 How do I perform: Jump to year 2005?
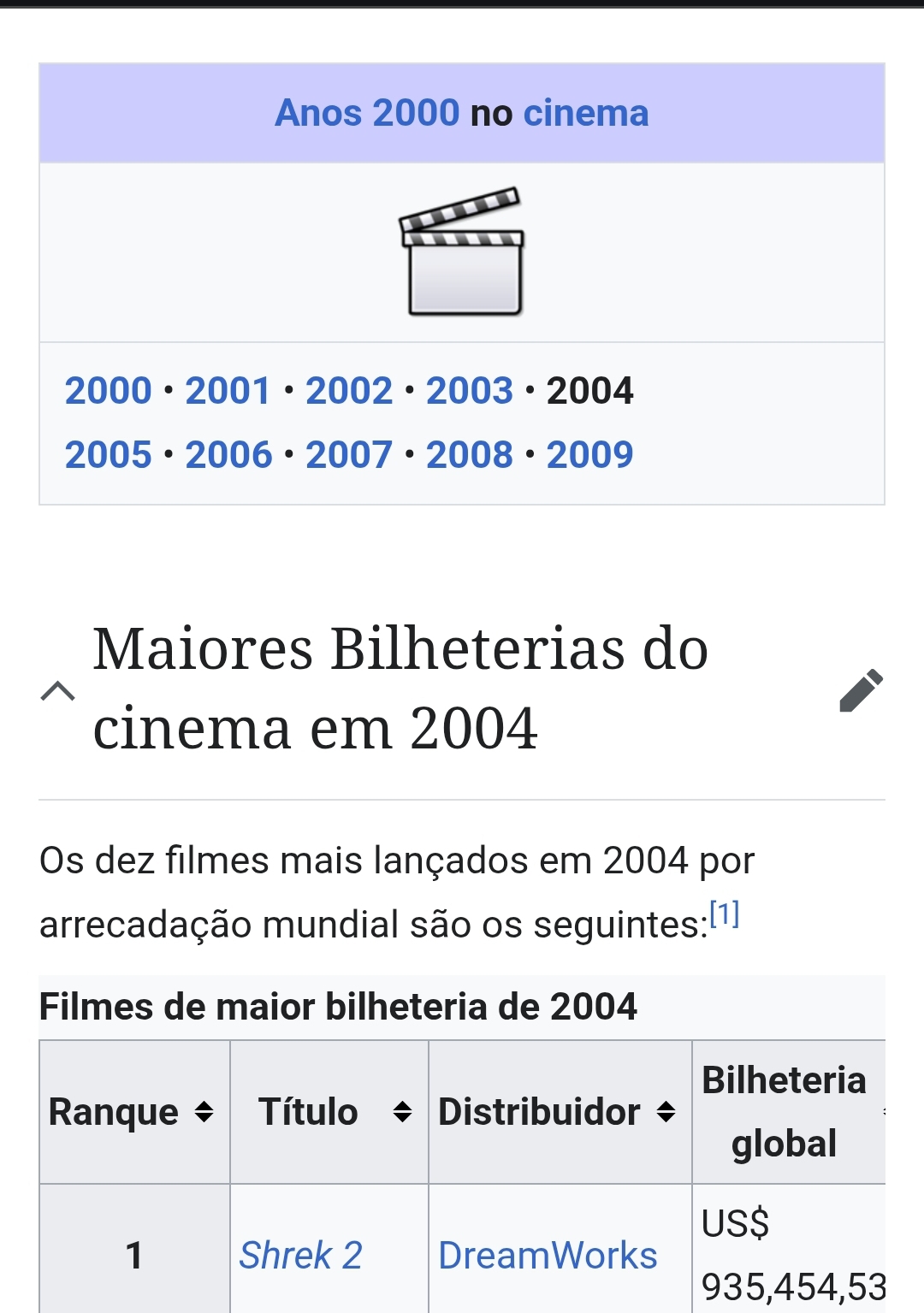[108, 454]
